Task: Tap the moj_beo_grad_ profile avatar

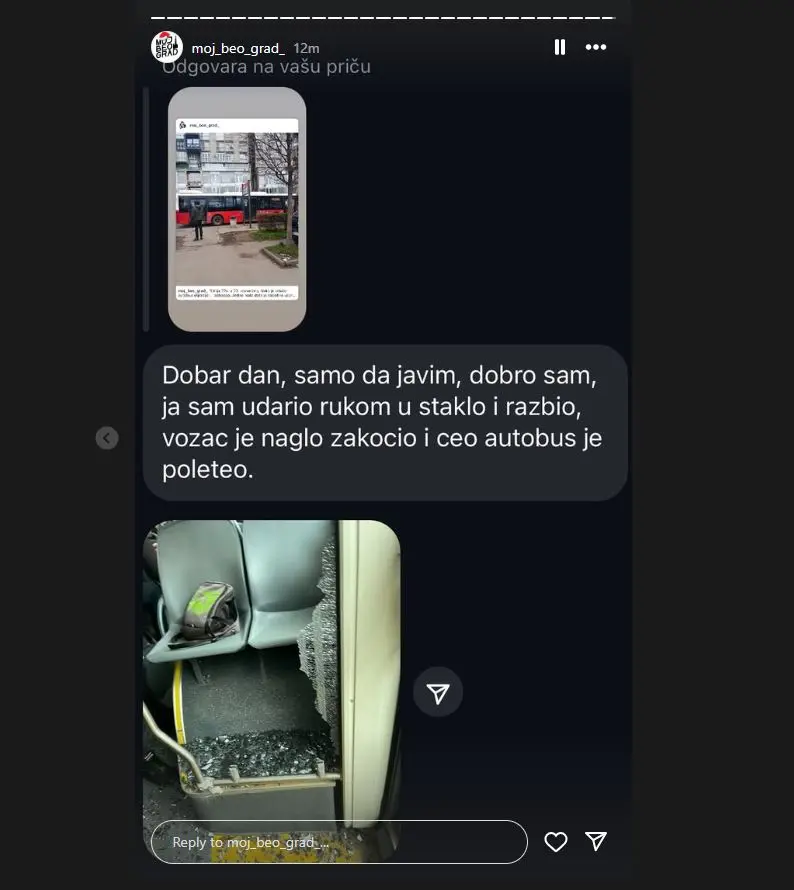Action: tap(167, 47)
